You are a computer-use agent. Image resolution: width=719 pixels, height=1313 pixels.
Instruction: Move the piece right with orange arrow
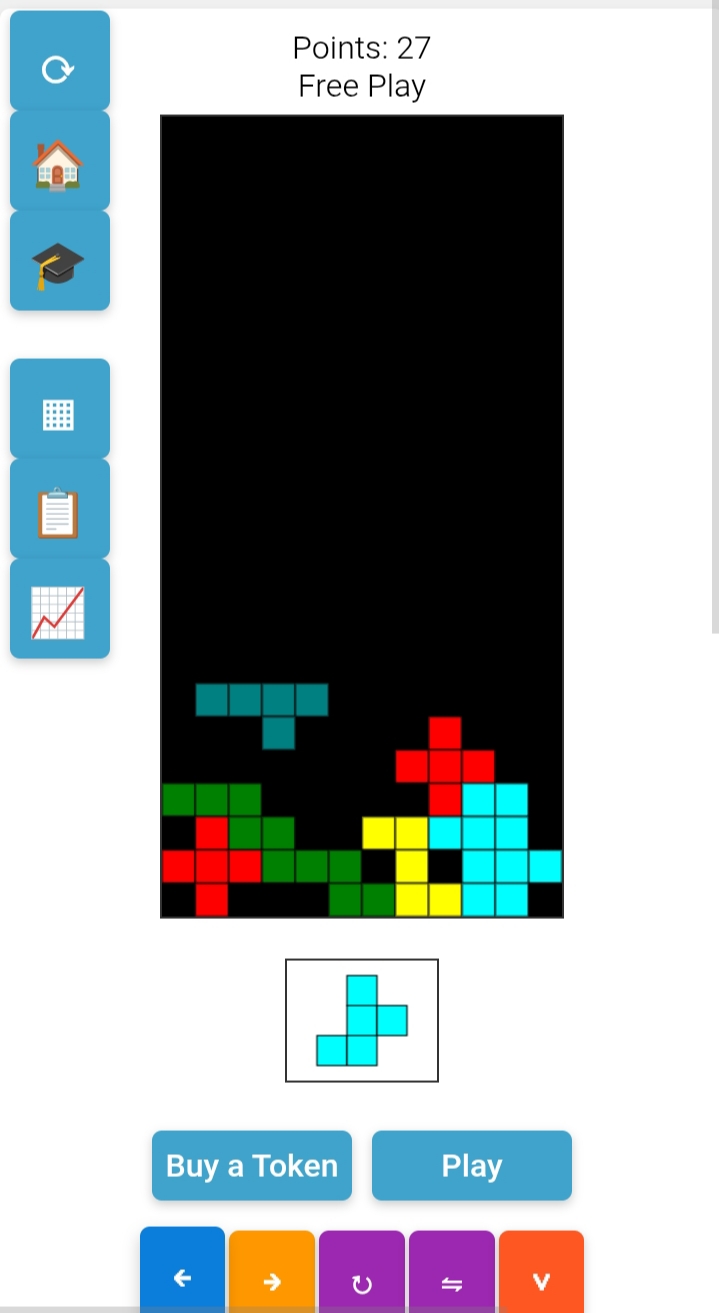[272, 1277]
